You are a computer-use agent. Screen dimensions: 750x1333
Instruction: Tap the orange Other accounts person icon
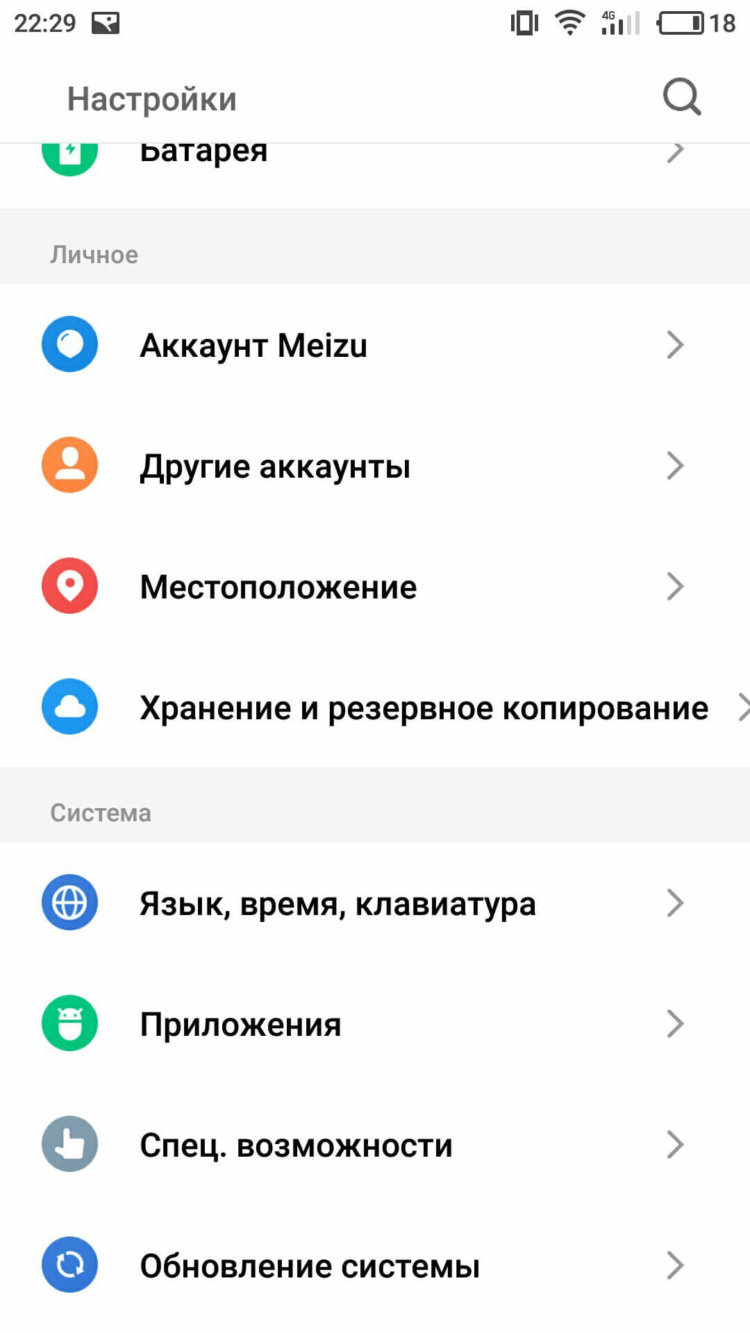pos(69,465)
